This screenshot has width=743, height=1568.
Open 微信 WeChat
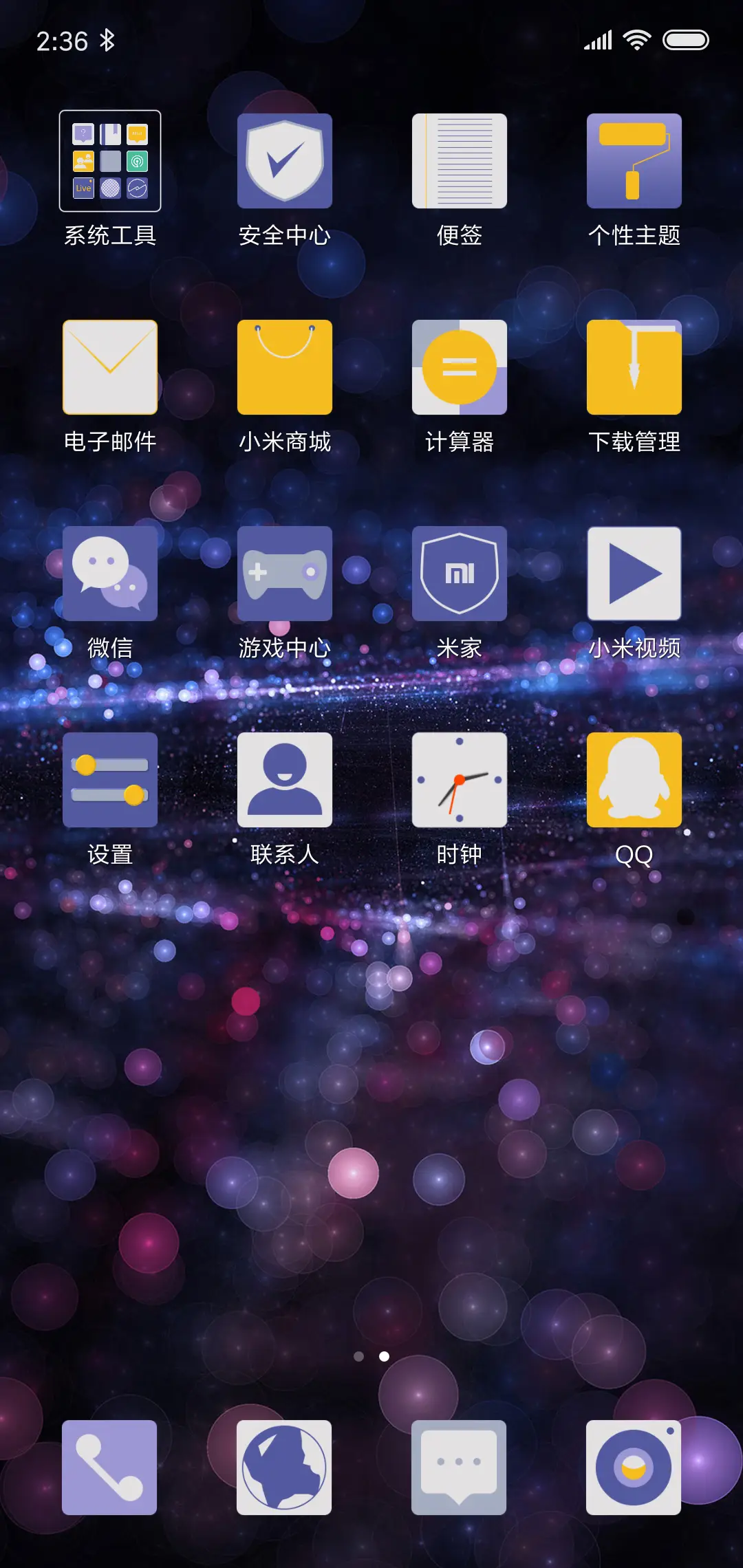(x=110, y=574)
